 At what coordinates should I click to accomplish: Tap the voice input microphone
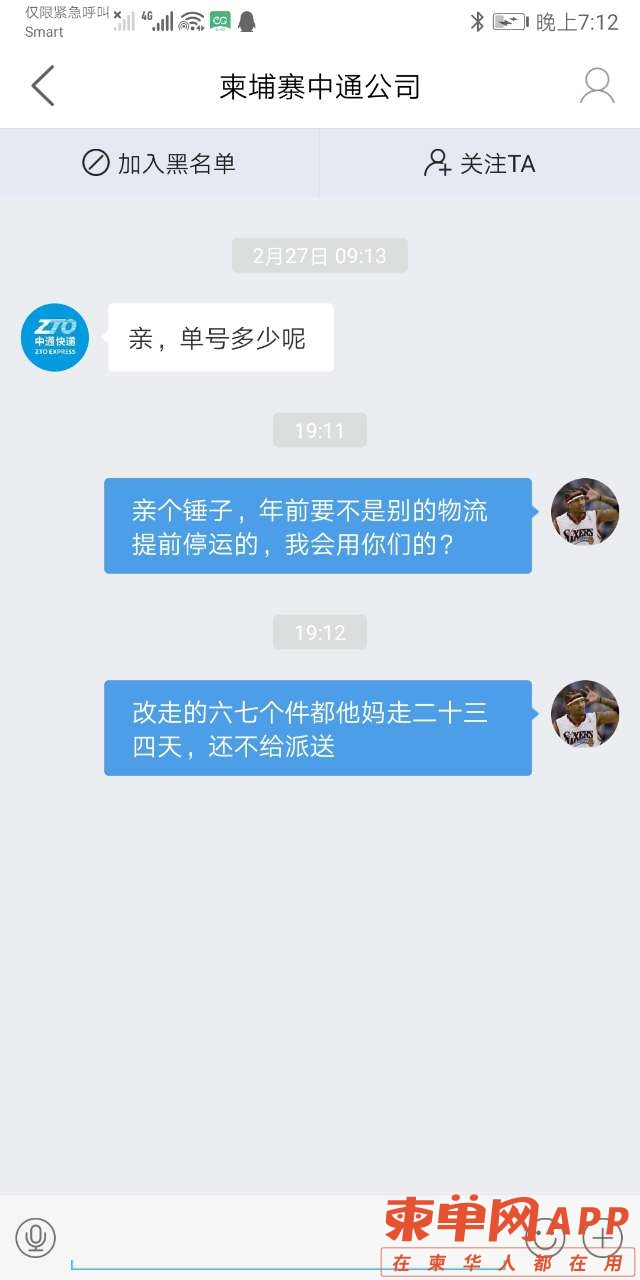[36, 1237]
